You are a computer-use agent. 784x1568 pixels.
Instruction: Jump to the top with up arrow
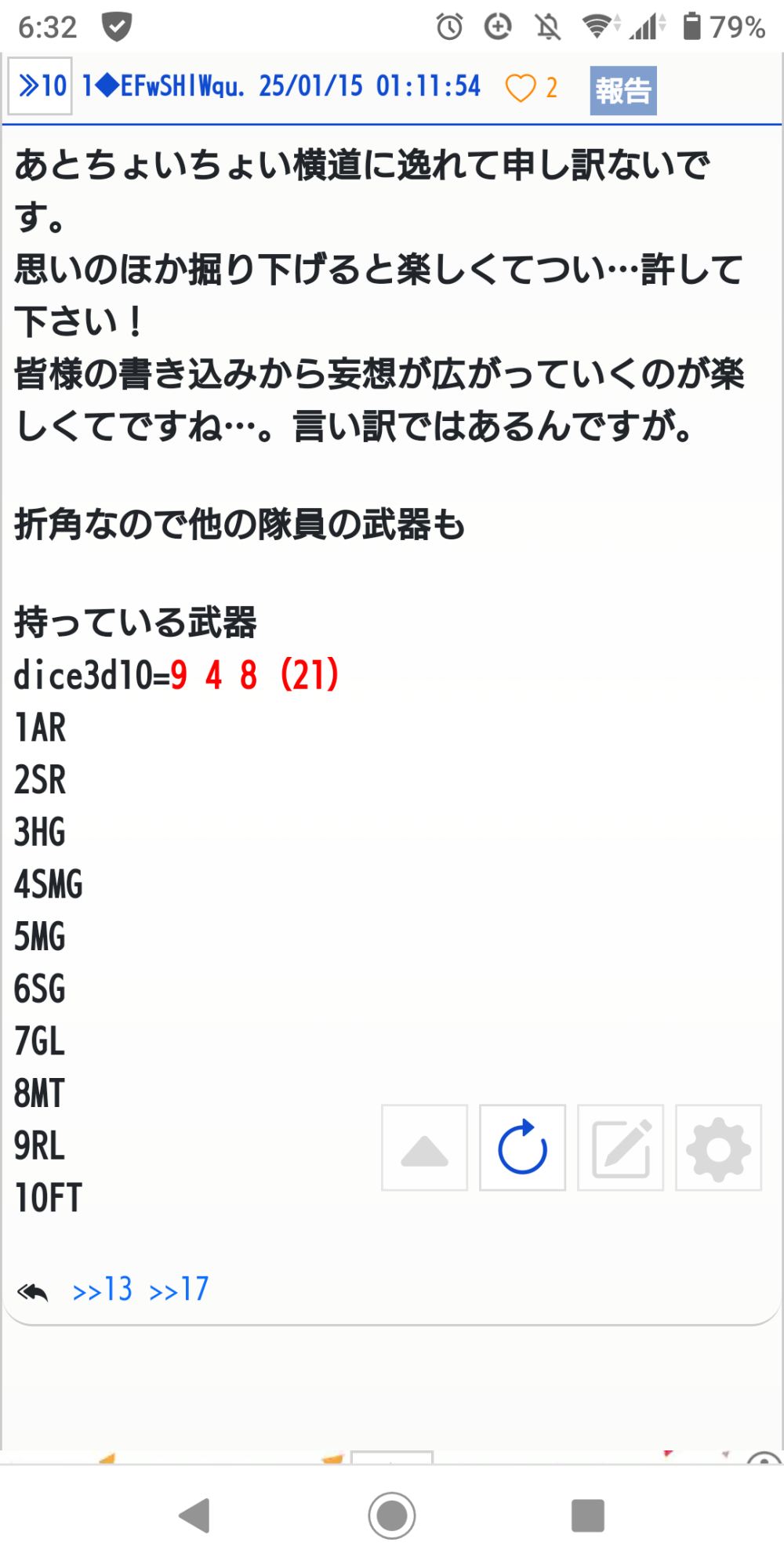(x=424, y=1148)
